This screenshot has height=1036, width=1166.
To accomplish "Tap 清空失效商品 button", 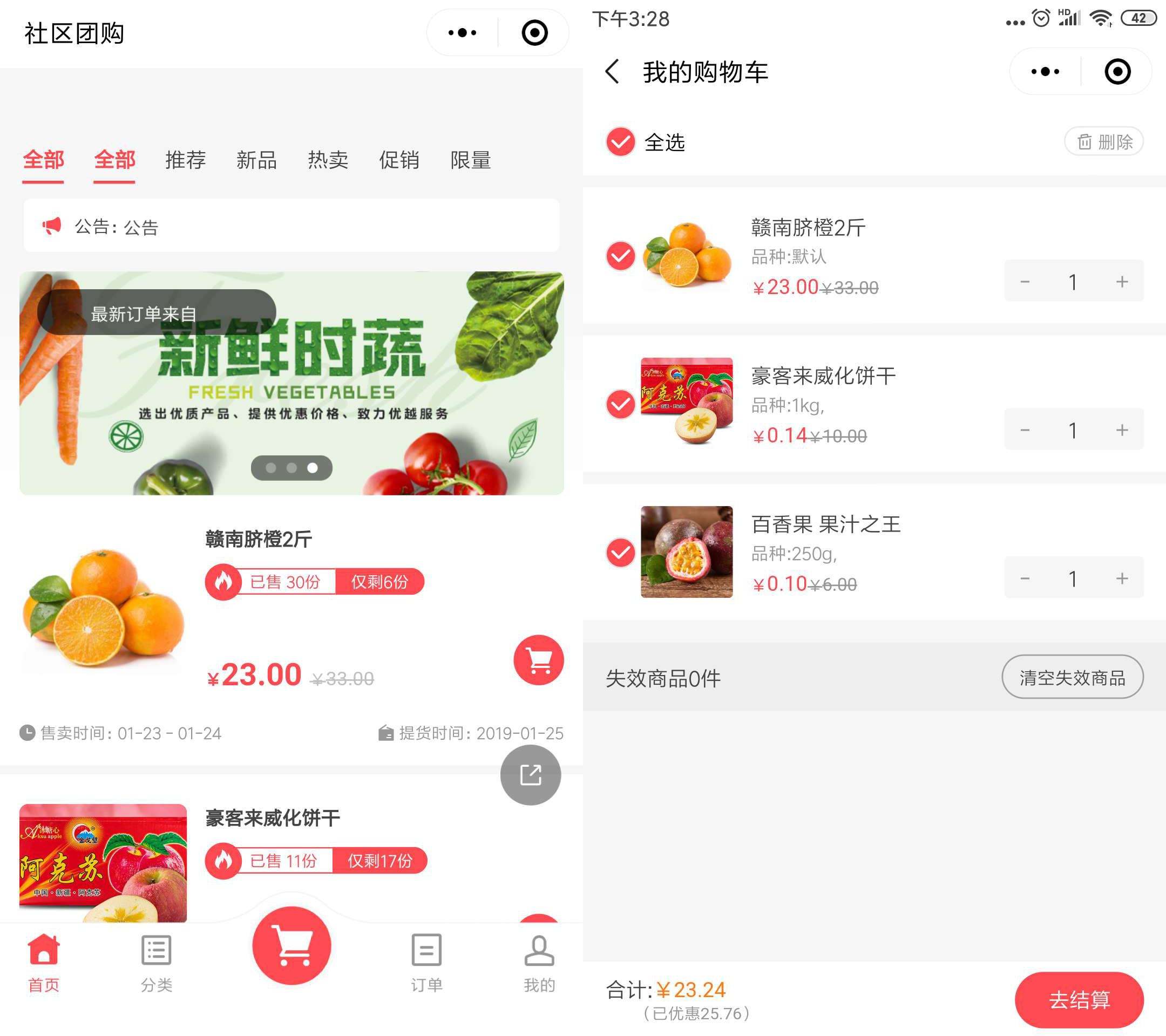I will coord(1072,677).
